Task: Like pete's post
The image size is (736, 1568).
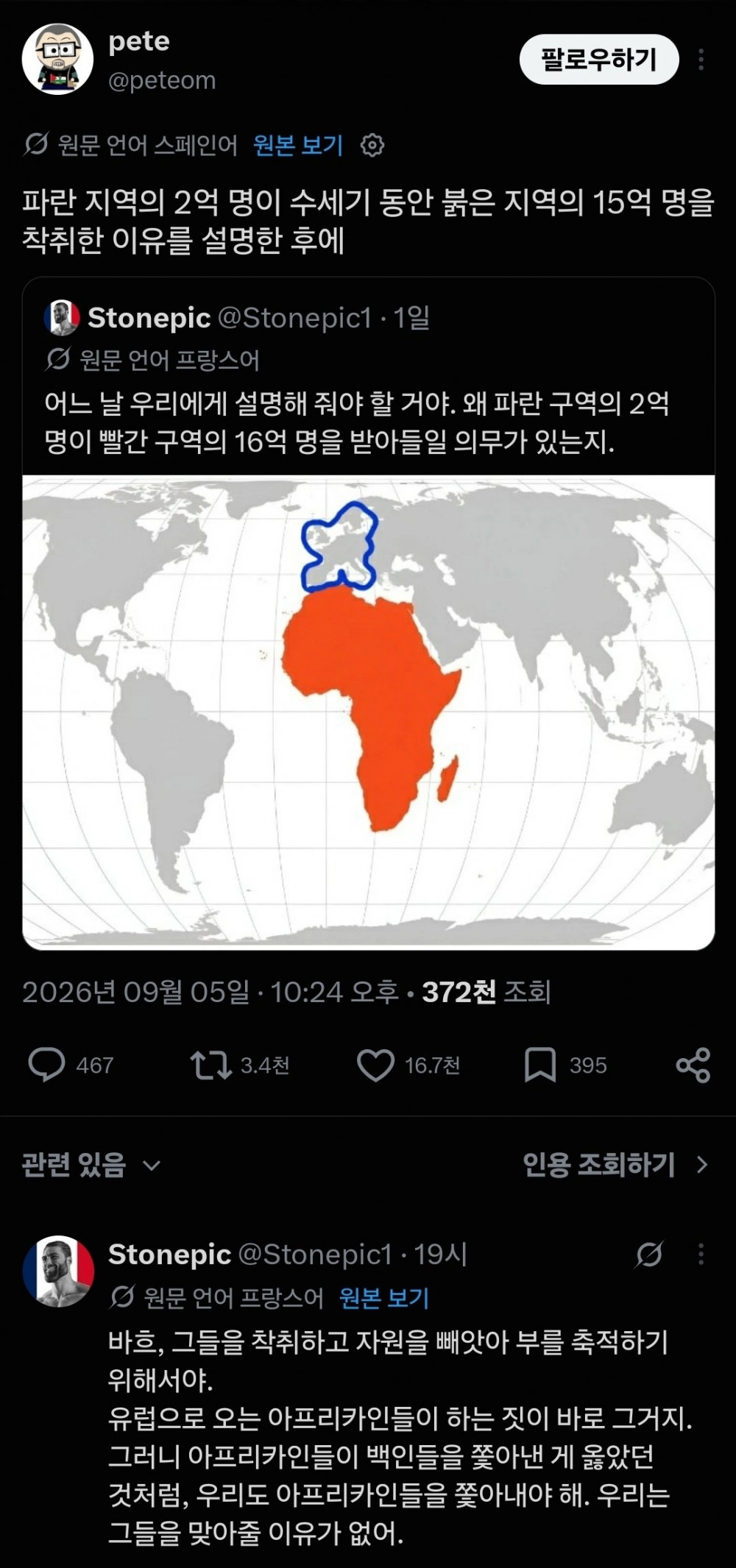Action: tap(375, 1065)
